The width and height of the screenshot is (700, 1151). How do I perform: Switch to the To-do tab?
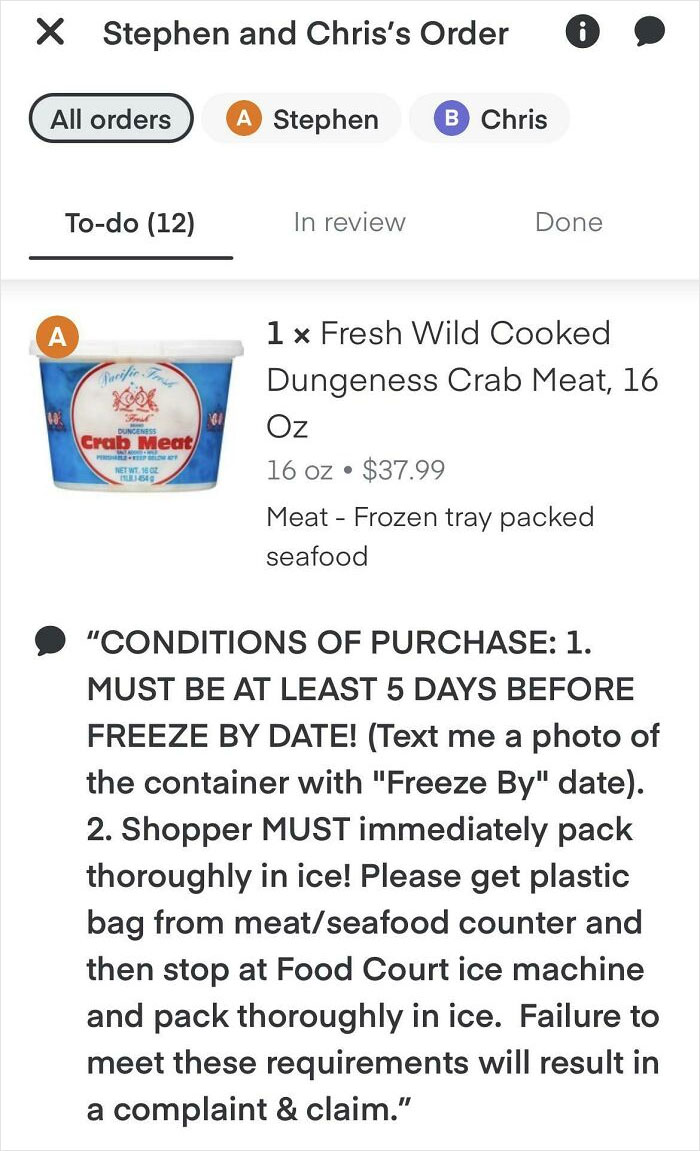pyautogui.click(x=130, y=222)
